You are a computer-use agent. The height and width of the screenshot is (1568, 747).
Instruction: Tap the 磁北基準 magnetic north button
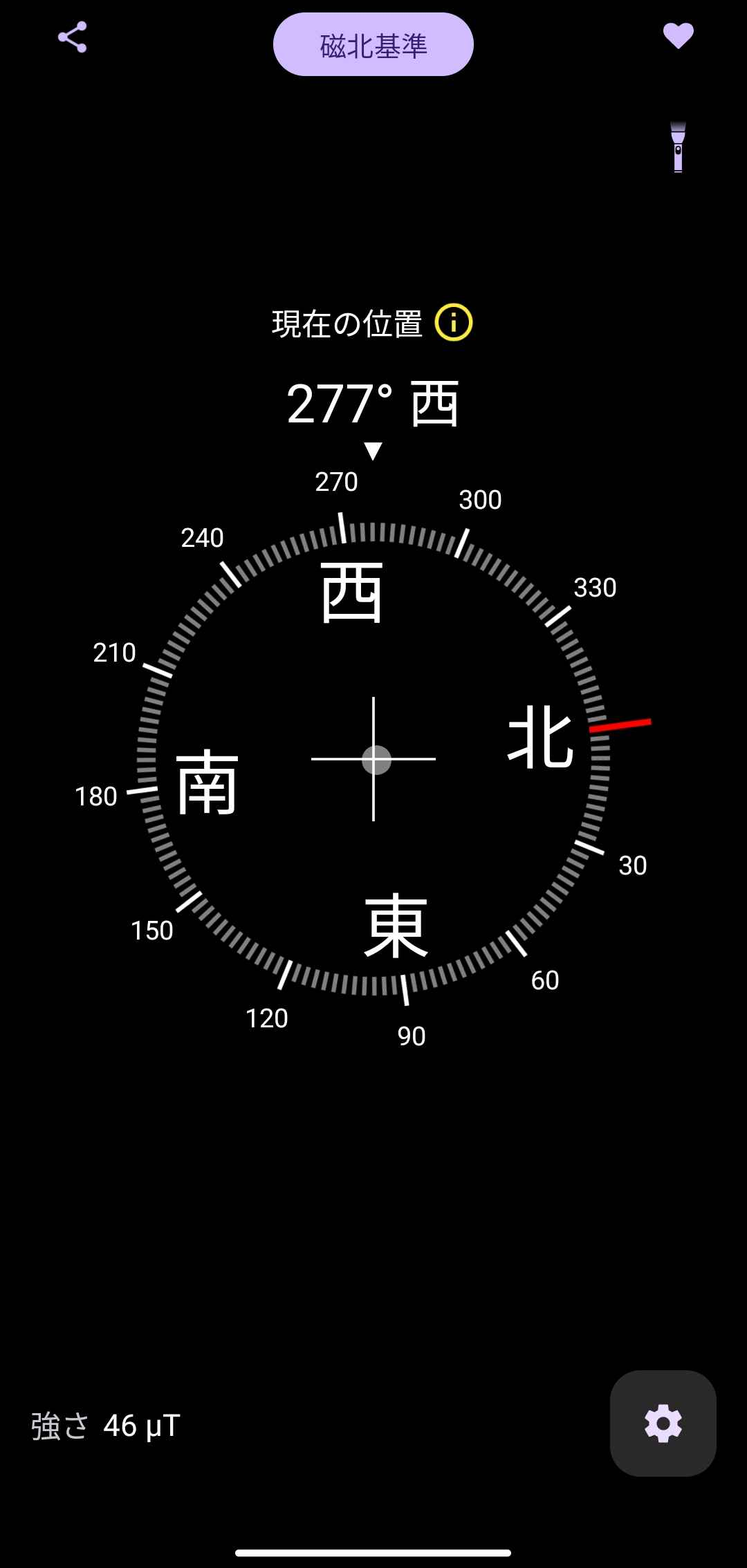[x=373, y=45]
